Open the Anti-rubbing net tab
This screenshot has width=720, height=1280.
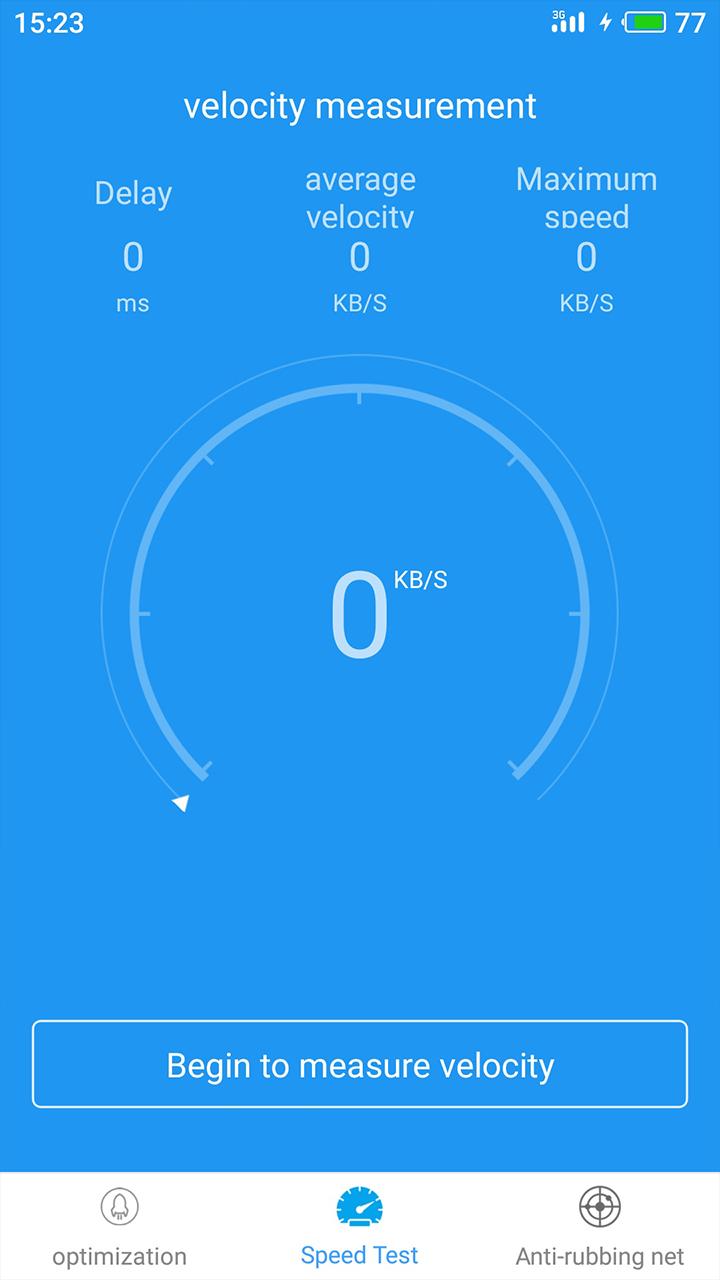pyautogui.click(x=600, y=1226)
